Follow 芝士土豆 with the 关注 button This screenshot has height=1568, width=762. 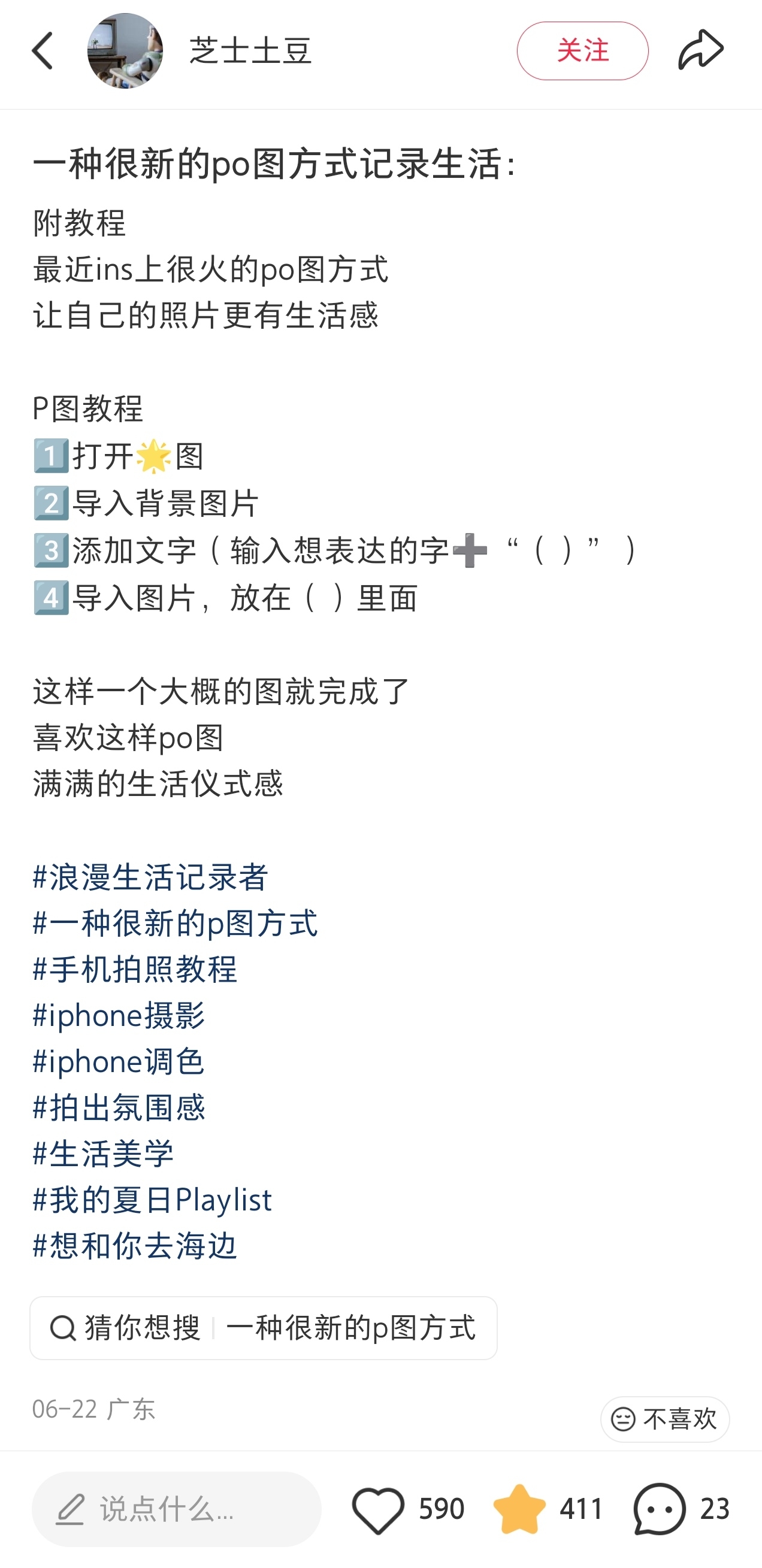[582, 51]
